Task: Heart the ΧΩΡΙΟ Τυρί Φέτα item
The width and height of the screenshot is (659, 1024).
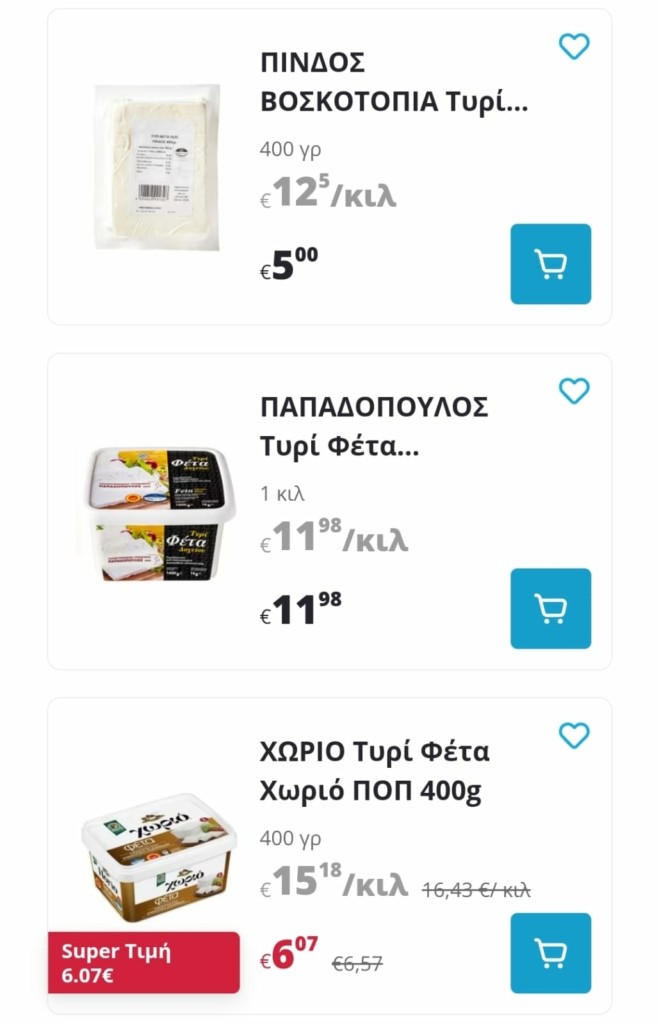Action: point(574,735)
